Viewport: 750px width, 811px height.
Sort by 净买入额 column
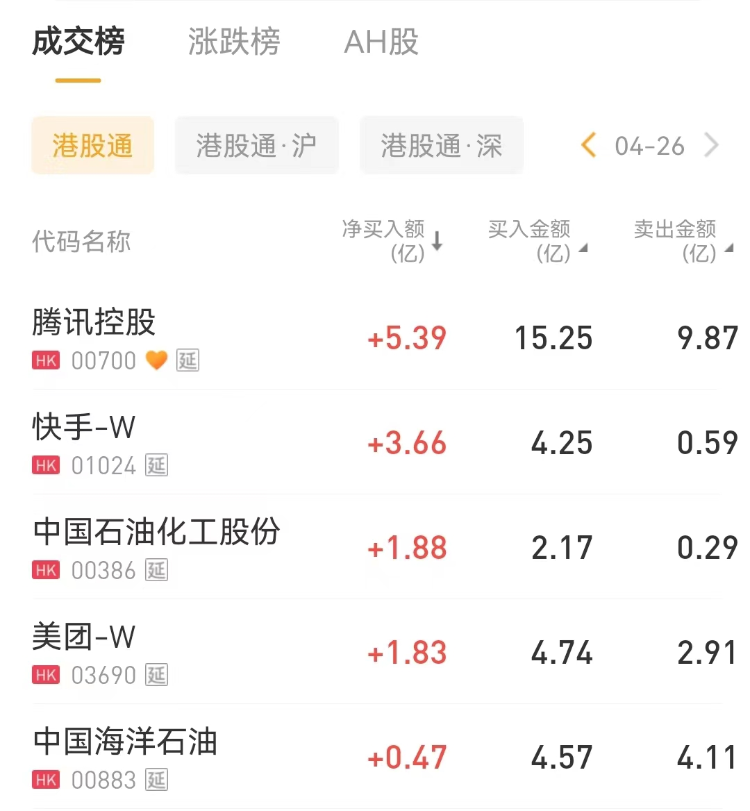point(392,241)
